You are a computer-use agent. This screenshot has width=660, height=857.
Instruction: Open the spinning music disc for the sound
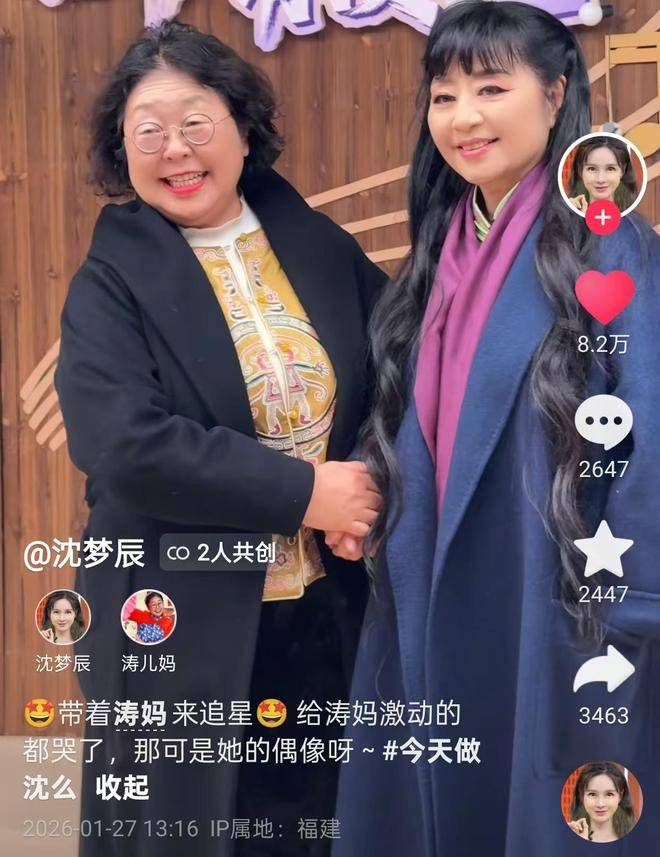[602, 801]
